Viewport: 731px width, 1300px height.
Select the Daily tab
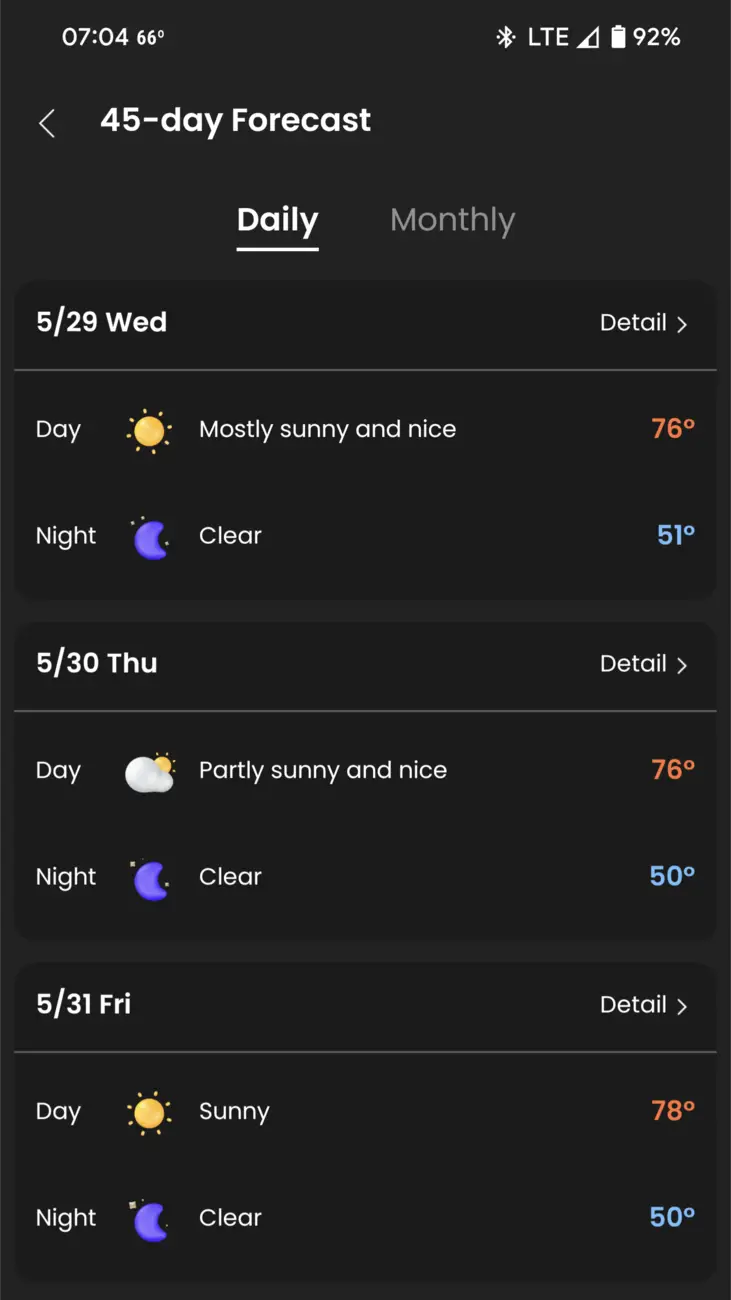277,220
